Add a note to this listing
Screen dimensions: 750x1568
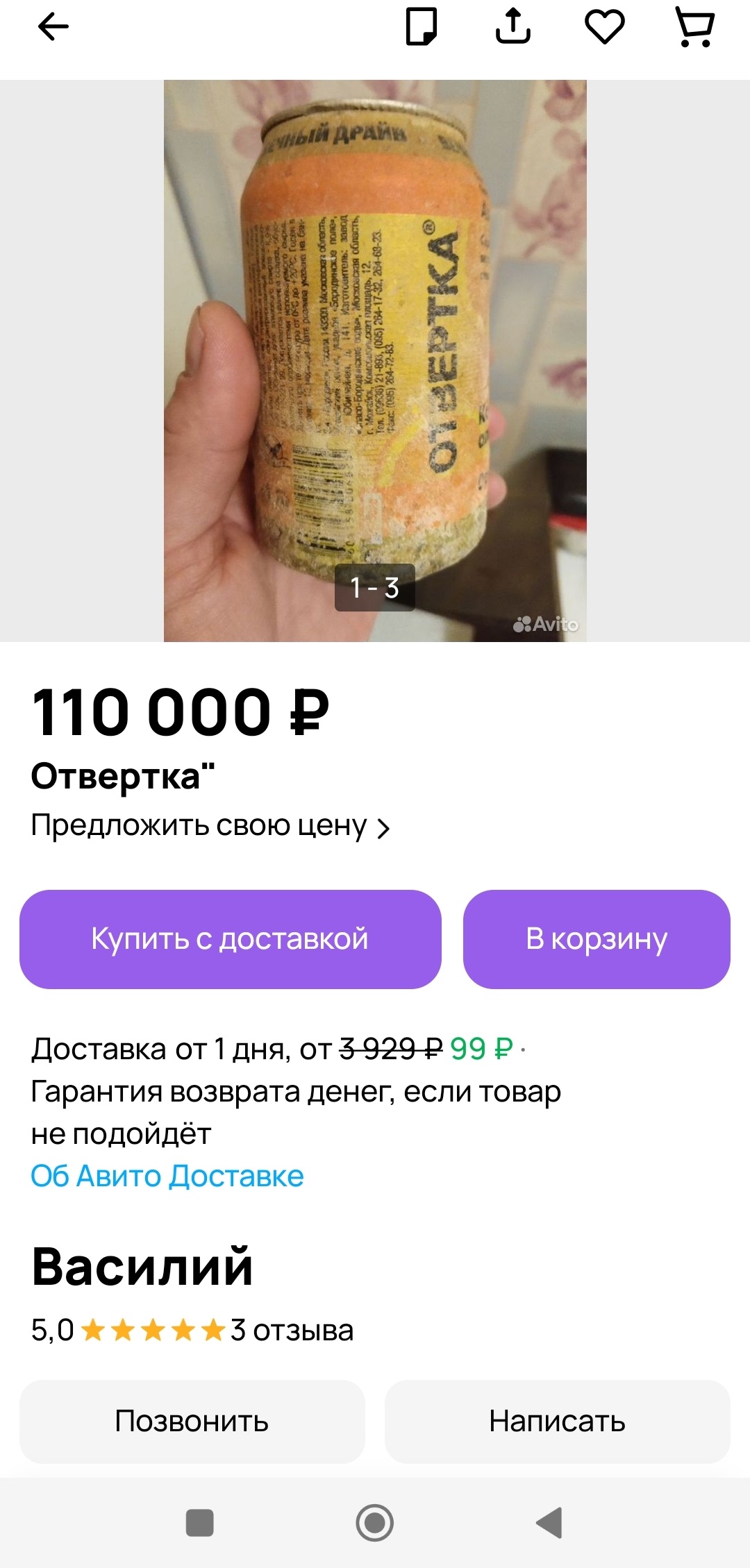[422, 27]
